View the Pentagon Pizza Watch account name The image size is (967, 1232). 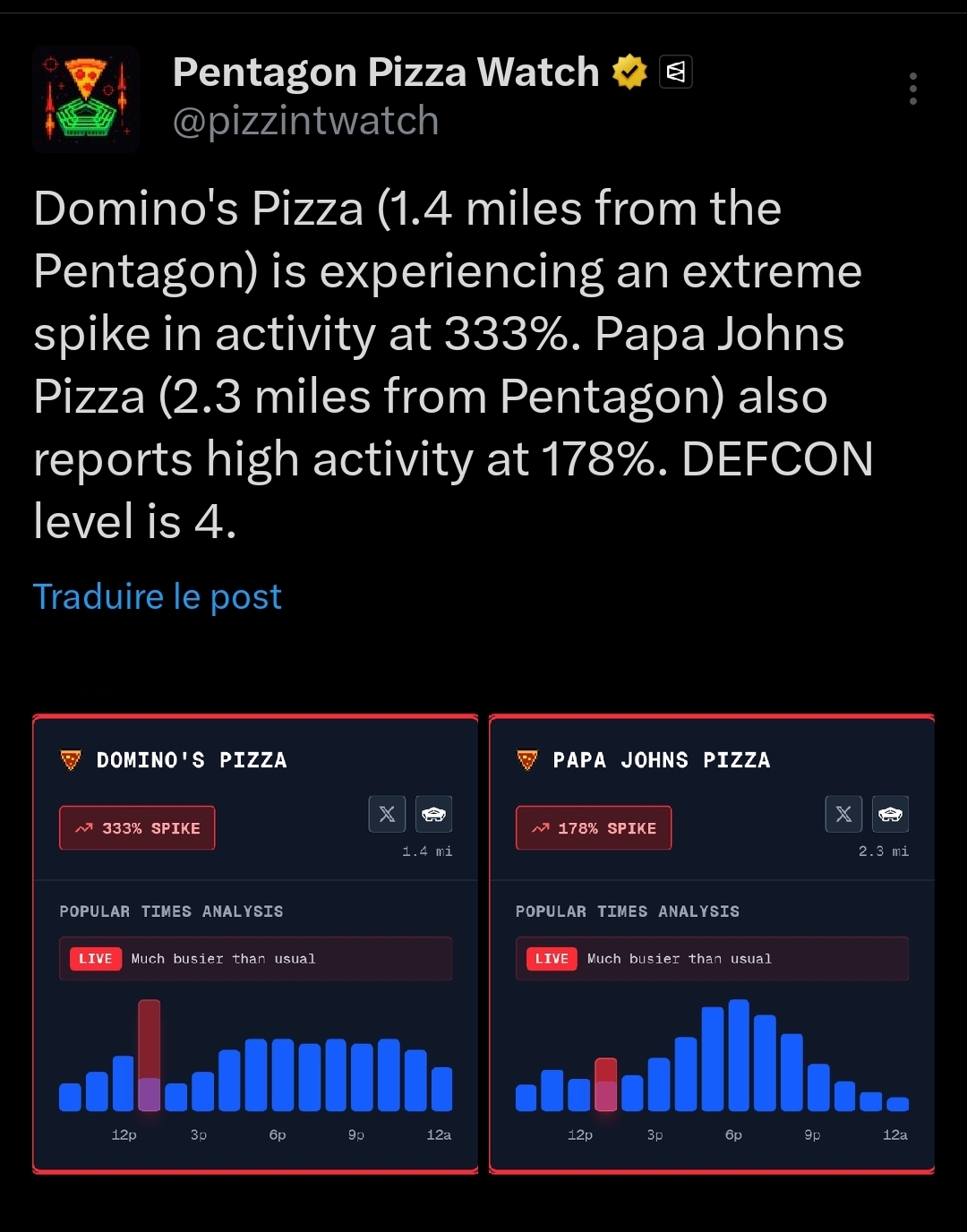[x=385, y=73]
